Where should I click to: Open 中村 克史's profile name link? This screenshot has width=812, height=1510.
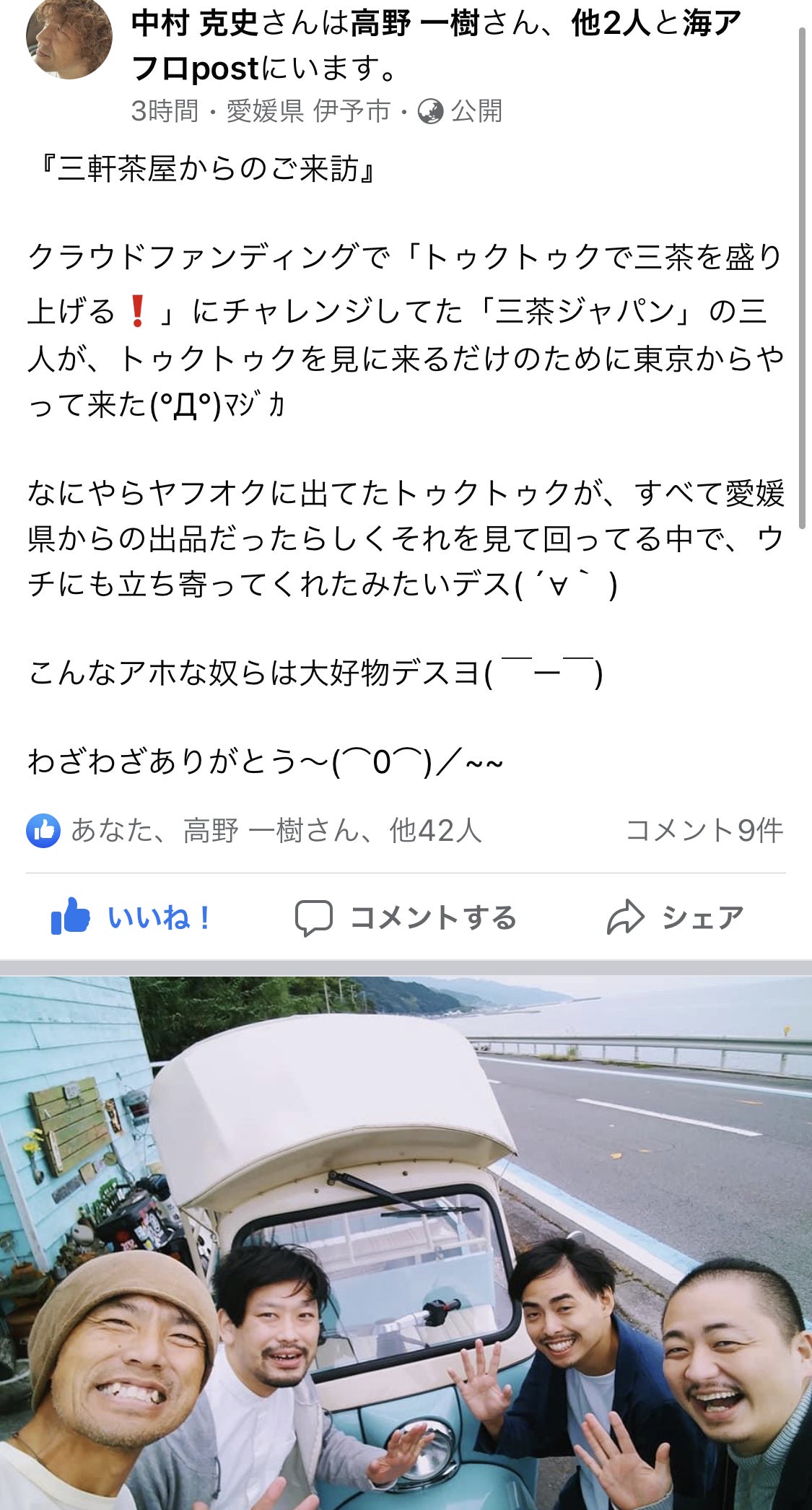(x=194, y=24)
